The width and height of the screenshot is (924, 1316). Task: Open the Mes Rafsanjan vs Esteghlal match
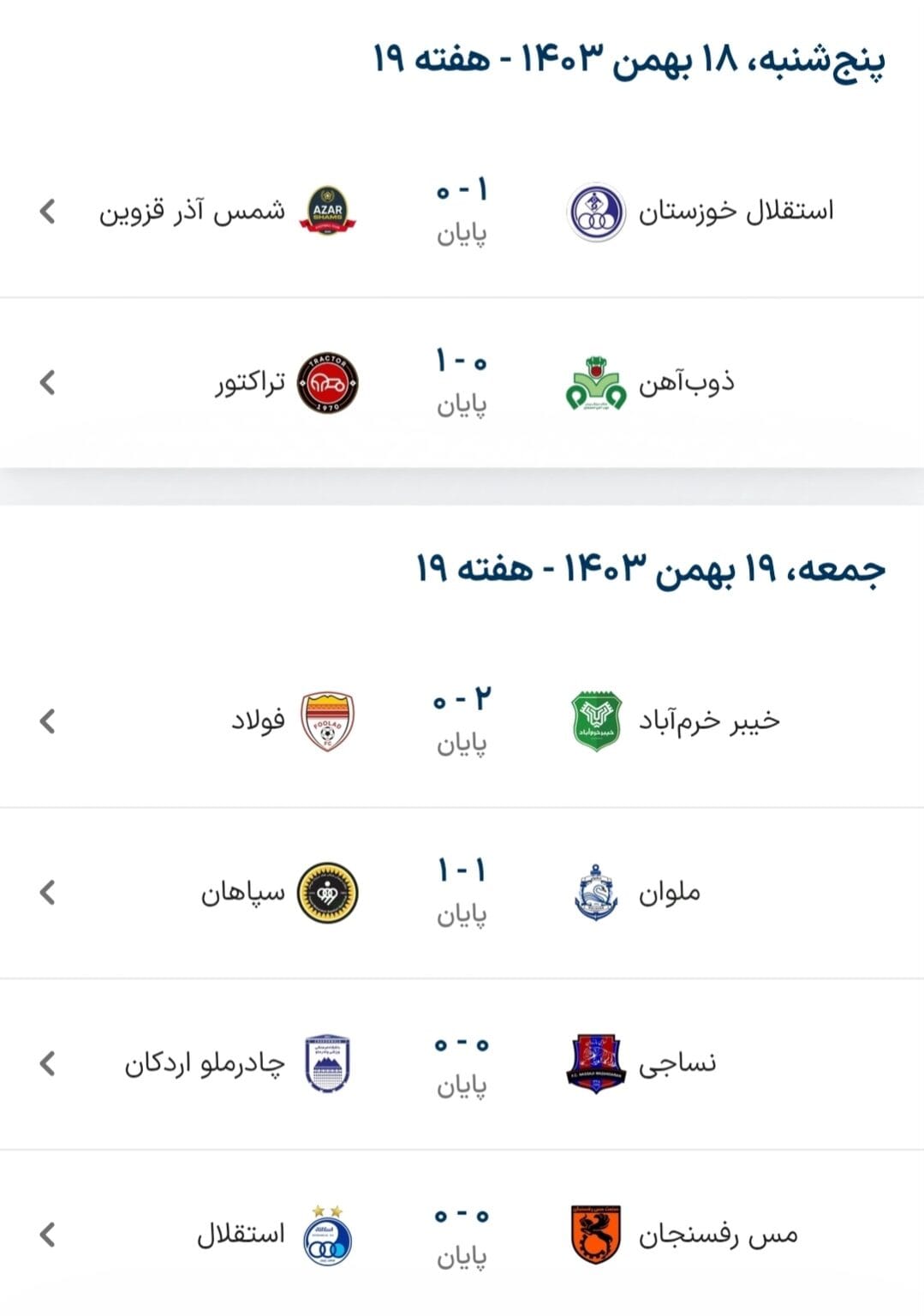(x=461, y=1235)
